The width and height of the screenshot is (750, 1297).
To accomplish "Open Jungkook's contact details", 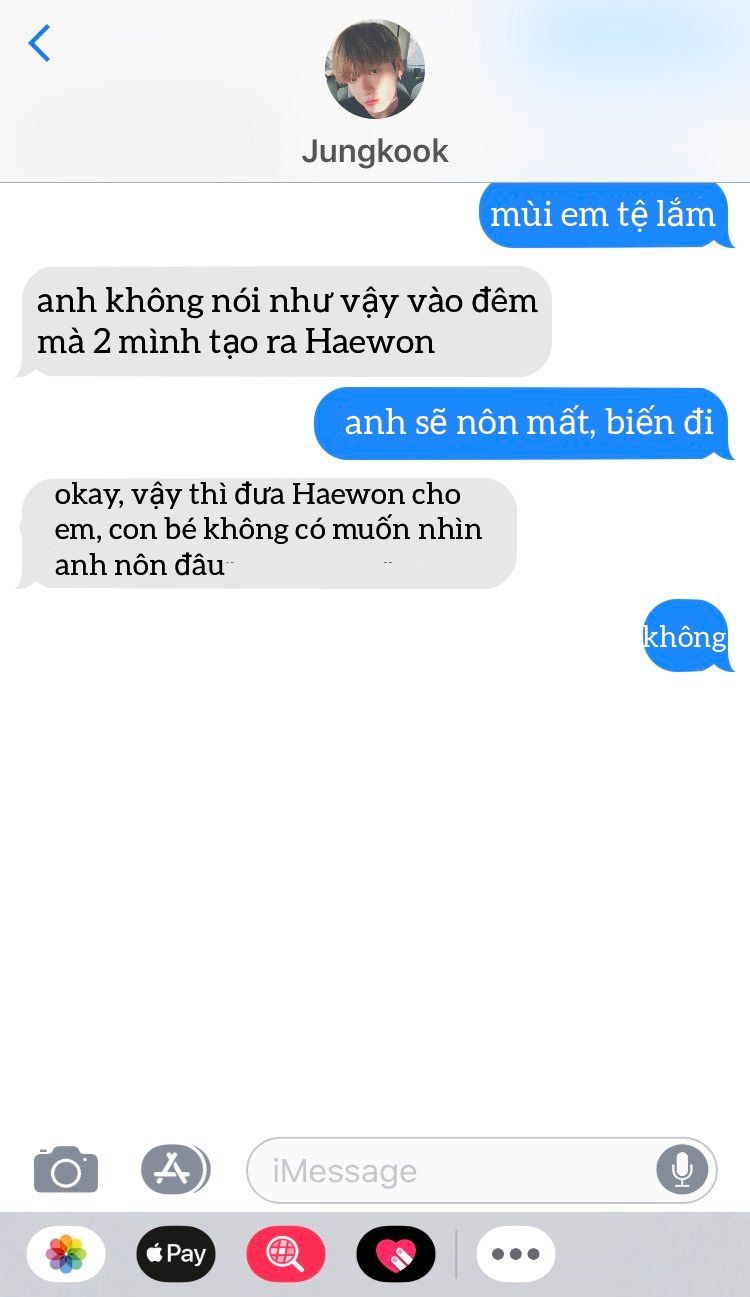I will pyautogui.click(x=375, y=93).
